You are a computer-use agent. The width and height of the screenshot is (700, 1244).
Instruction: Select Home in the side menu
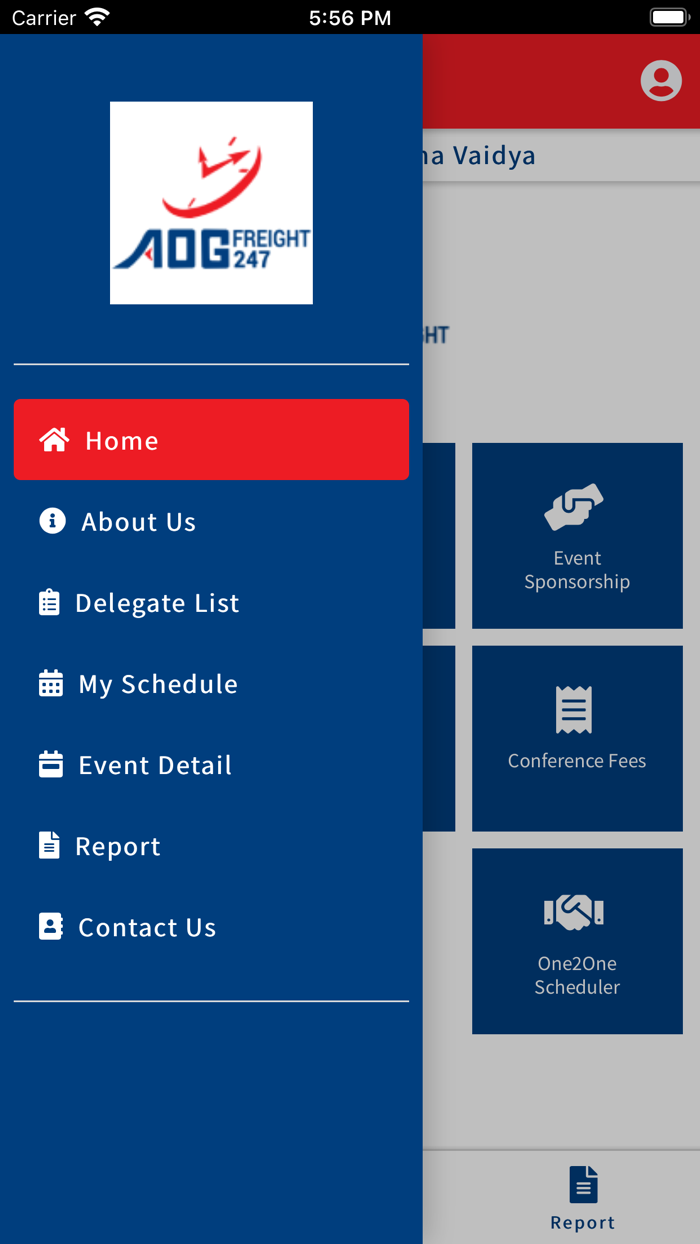click(211, 440)
